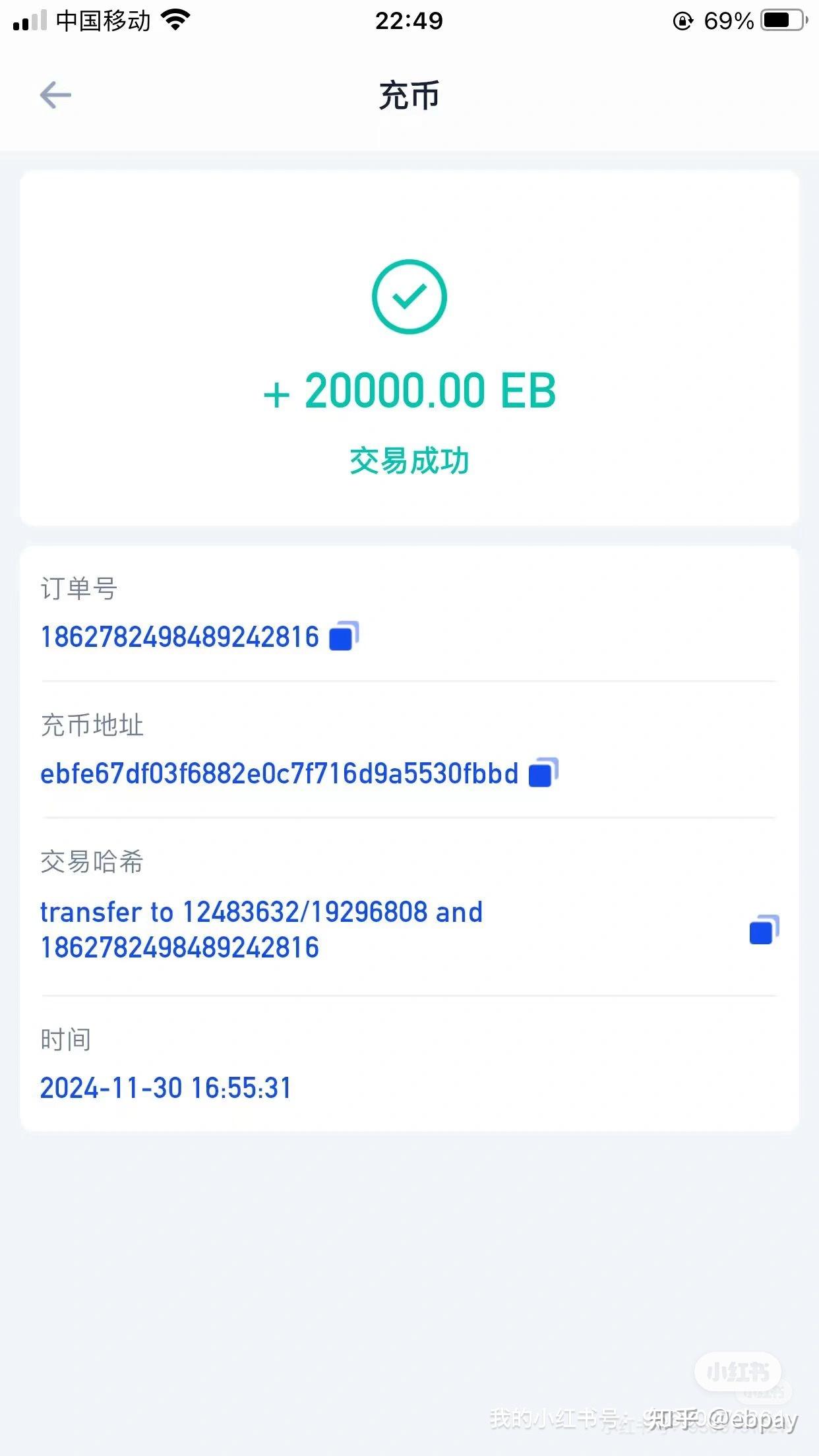
Task: Tap the clock showing 22:49
Action: pyautogui.click(x=409, y=20)
